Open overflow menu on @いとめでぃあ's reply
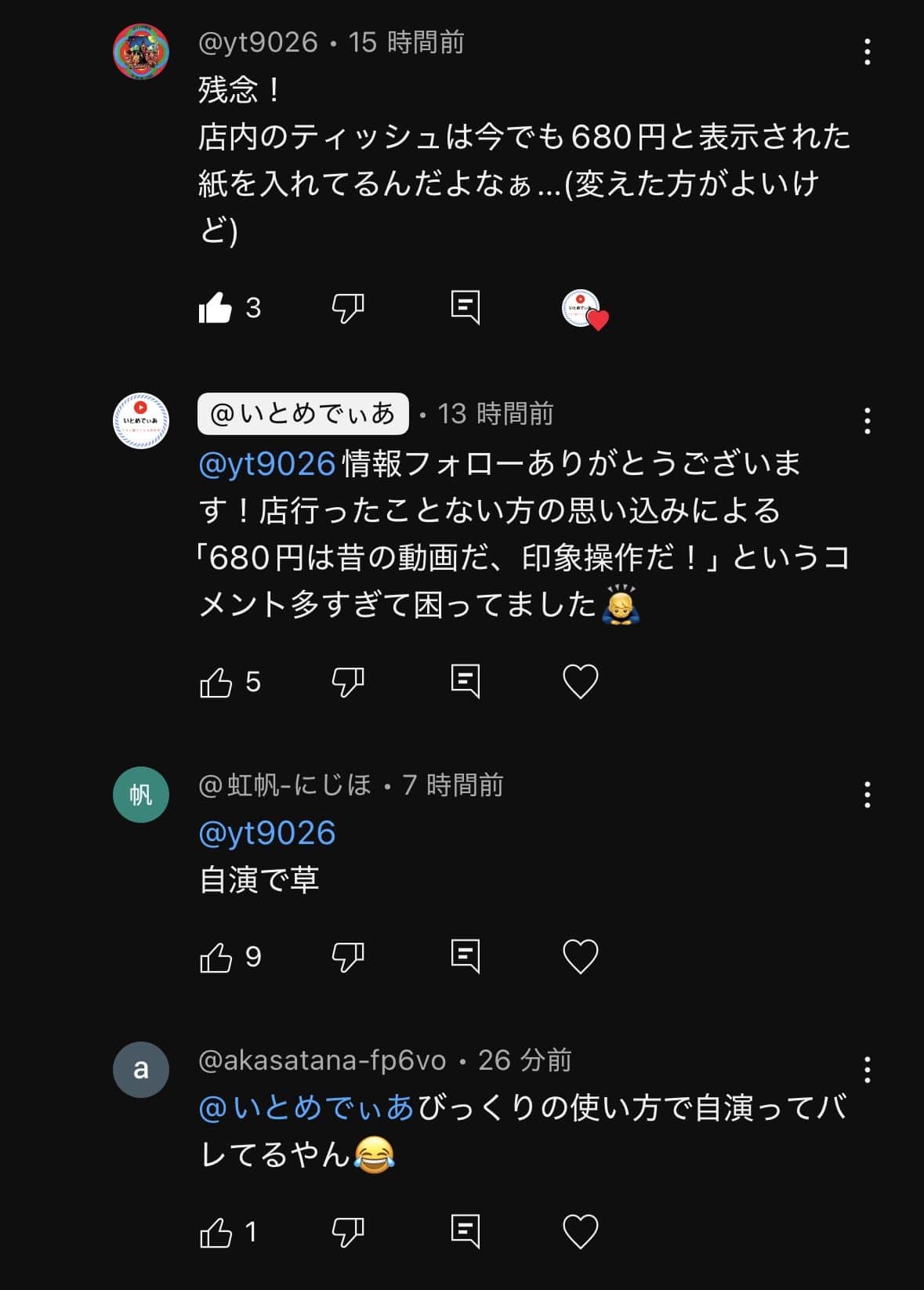The image size is (924, 1290). click(867, 421)
